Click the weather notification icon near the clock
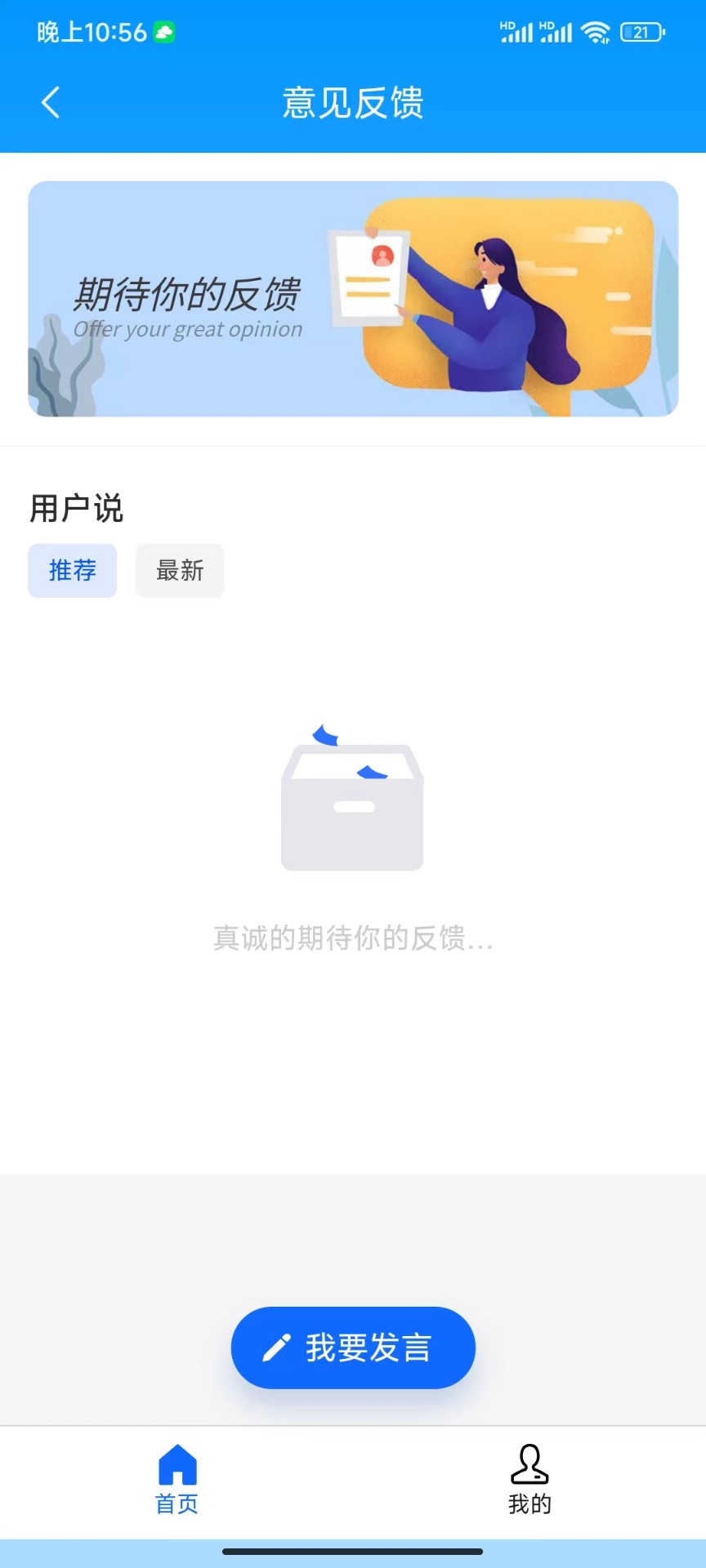 pos(164,31)
